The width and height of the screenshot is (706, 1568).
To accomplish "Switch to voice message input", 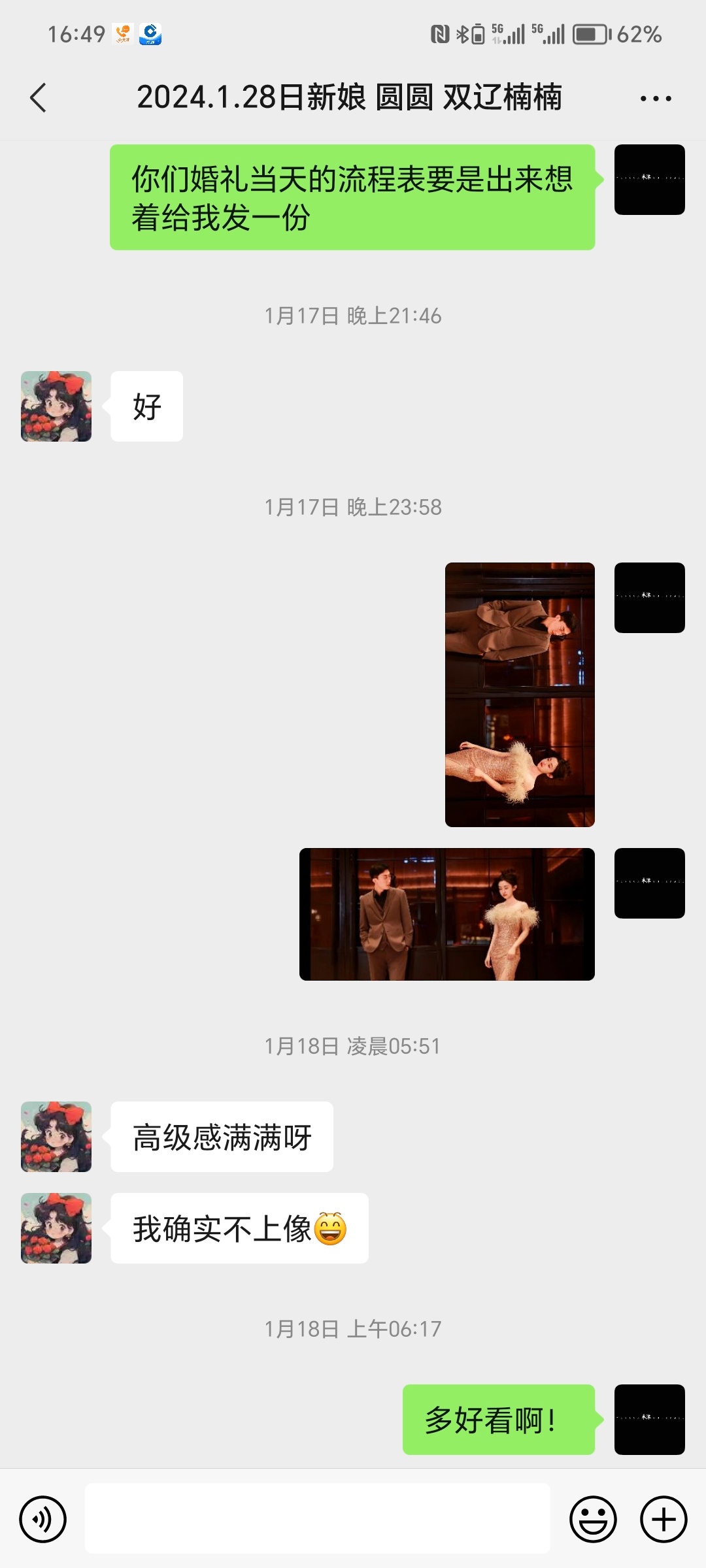I will click(43, 1519).
